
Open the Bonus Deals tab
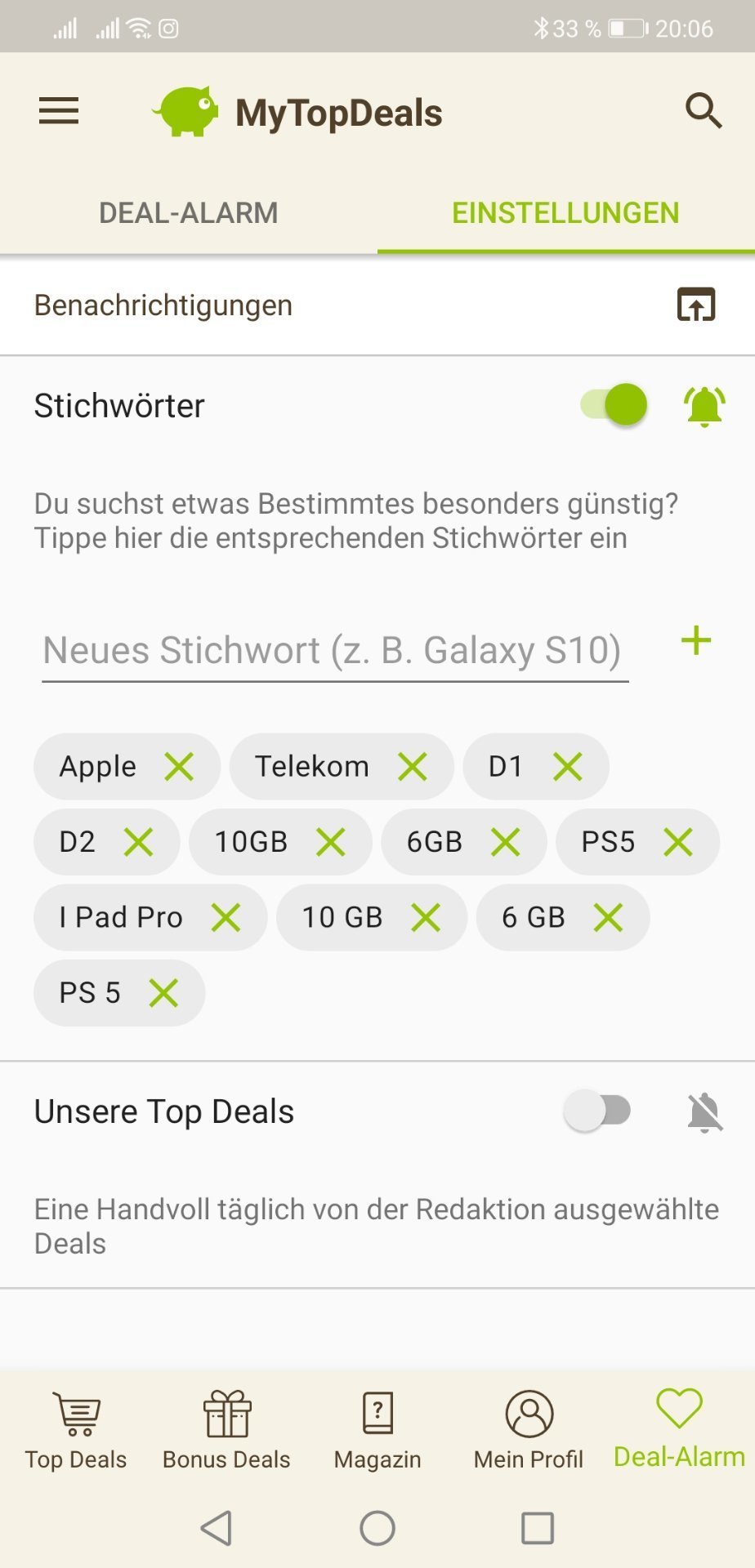[226, 1431]
